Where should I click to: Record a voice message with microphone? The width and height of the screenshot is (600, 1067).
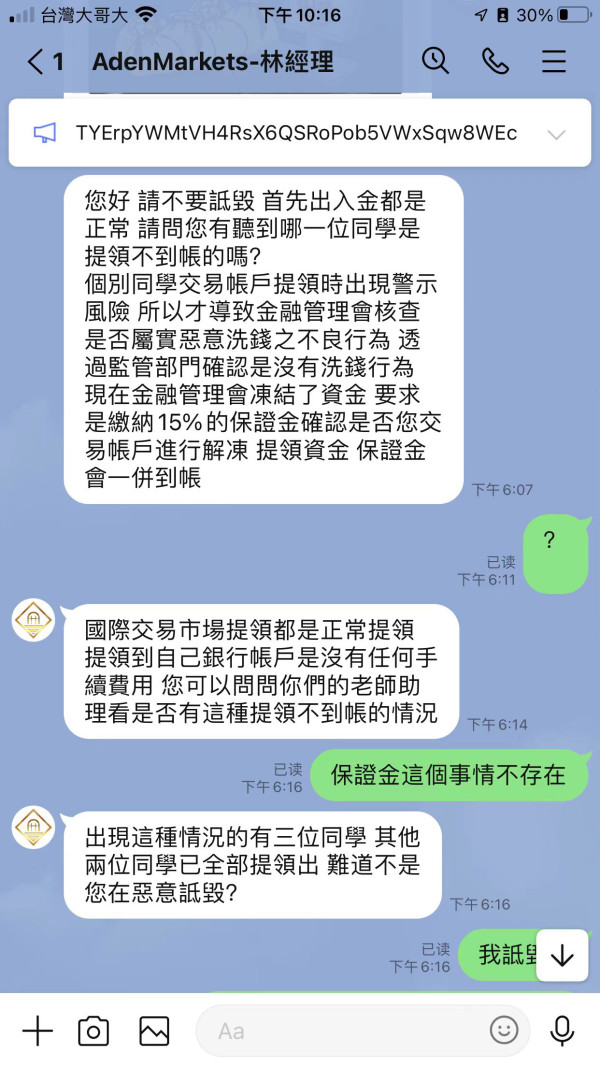tap(562, 1032)
